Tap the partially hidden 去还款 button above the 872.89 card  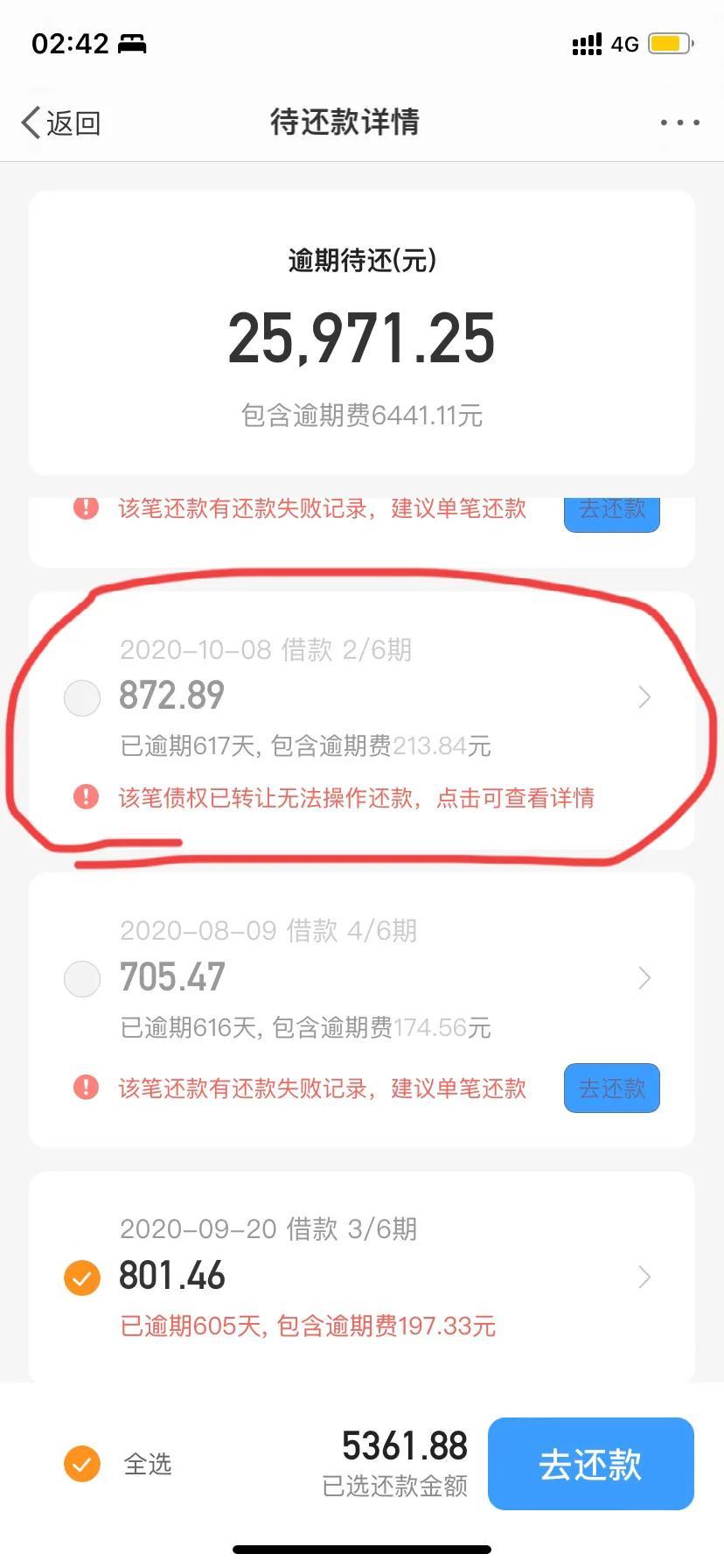tap(611, 513)
